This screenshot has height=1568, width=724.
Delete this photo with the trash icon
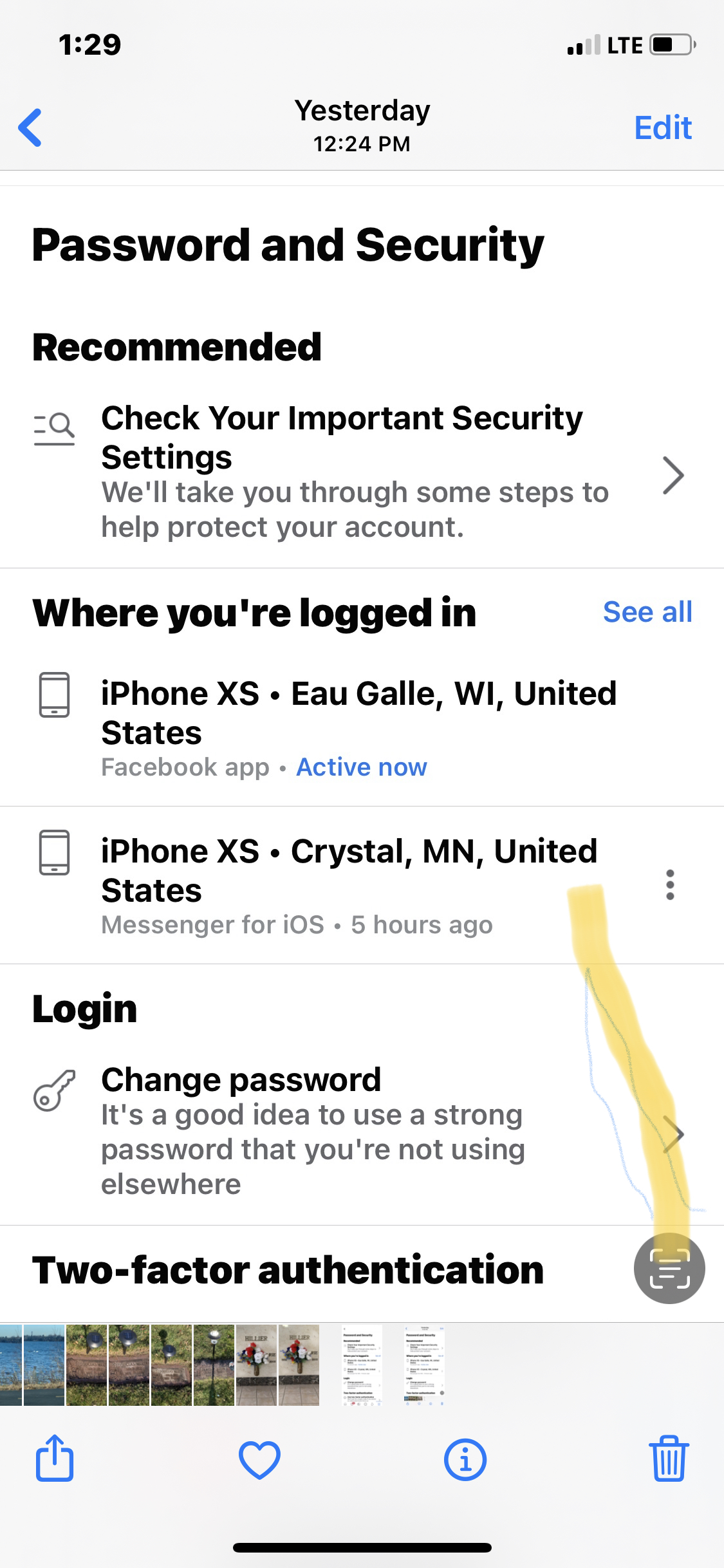click(x=669, y=1459)
